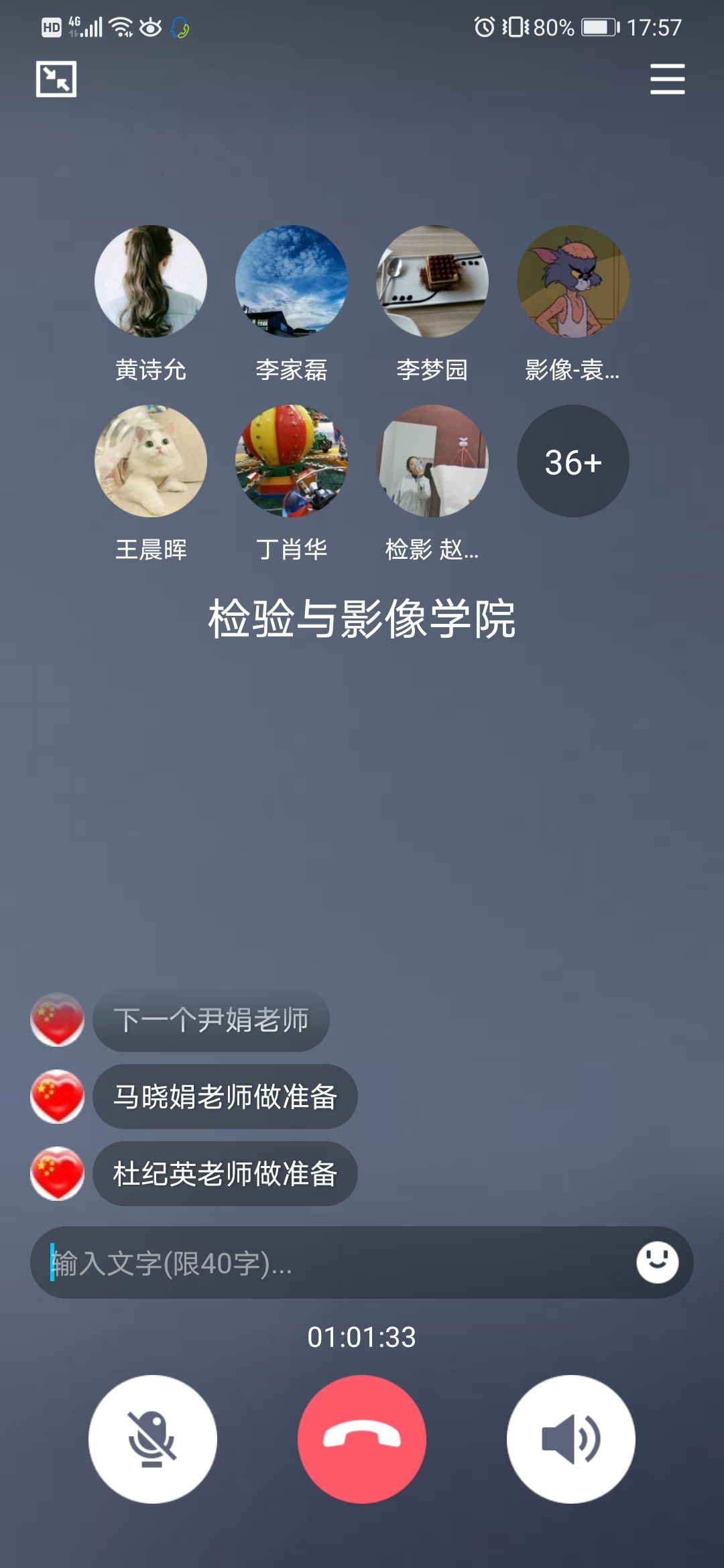Tap 李家磊's avatar
Viewport: 724px width, 1568px height.
(292, 281)
